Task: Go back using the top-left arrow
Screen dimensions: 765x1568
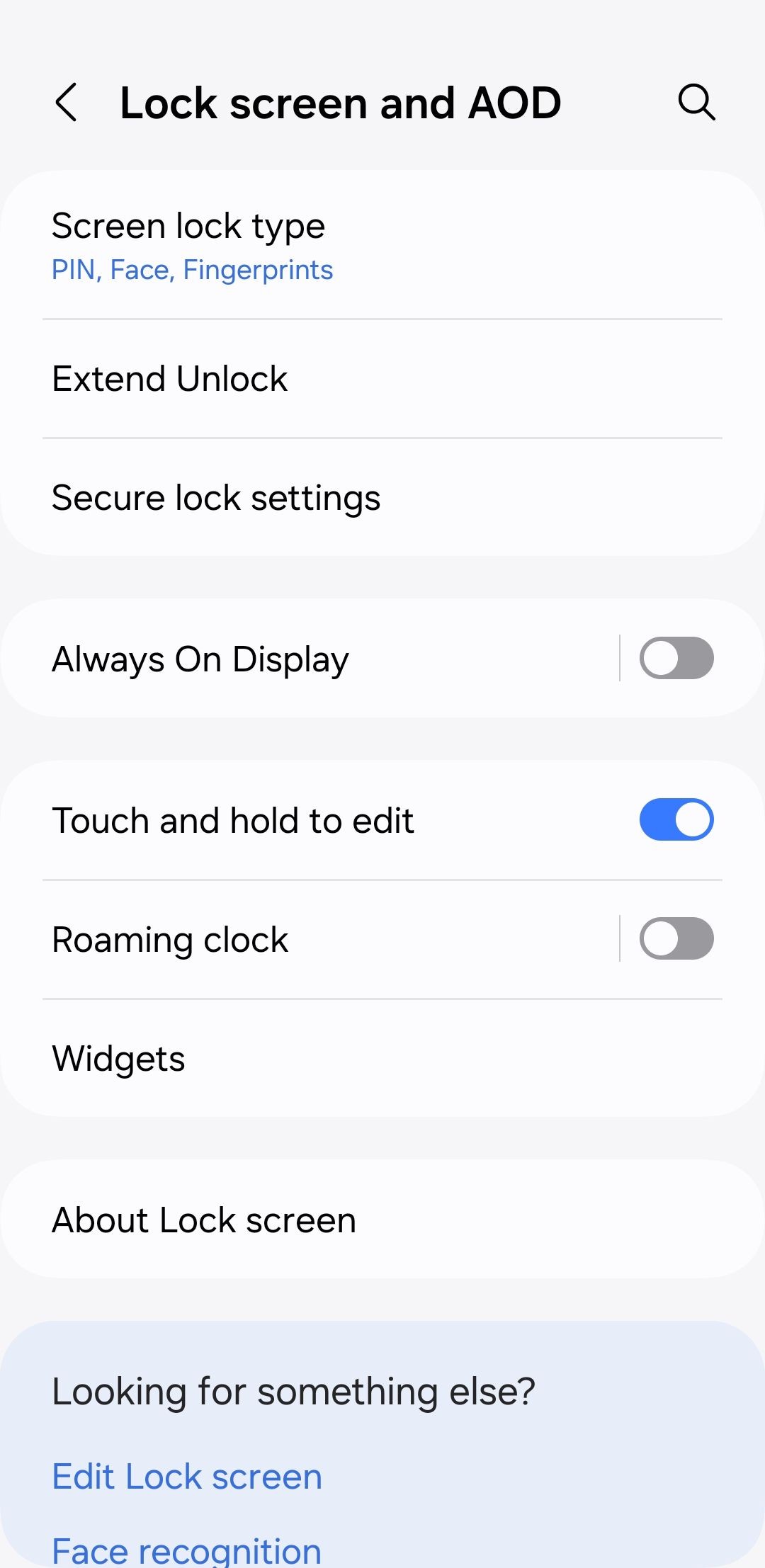Action: point(66,103)
